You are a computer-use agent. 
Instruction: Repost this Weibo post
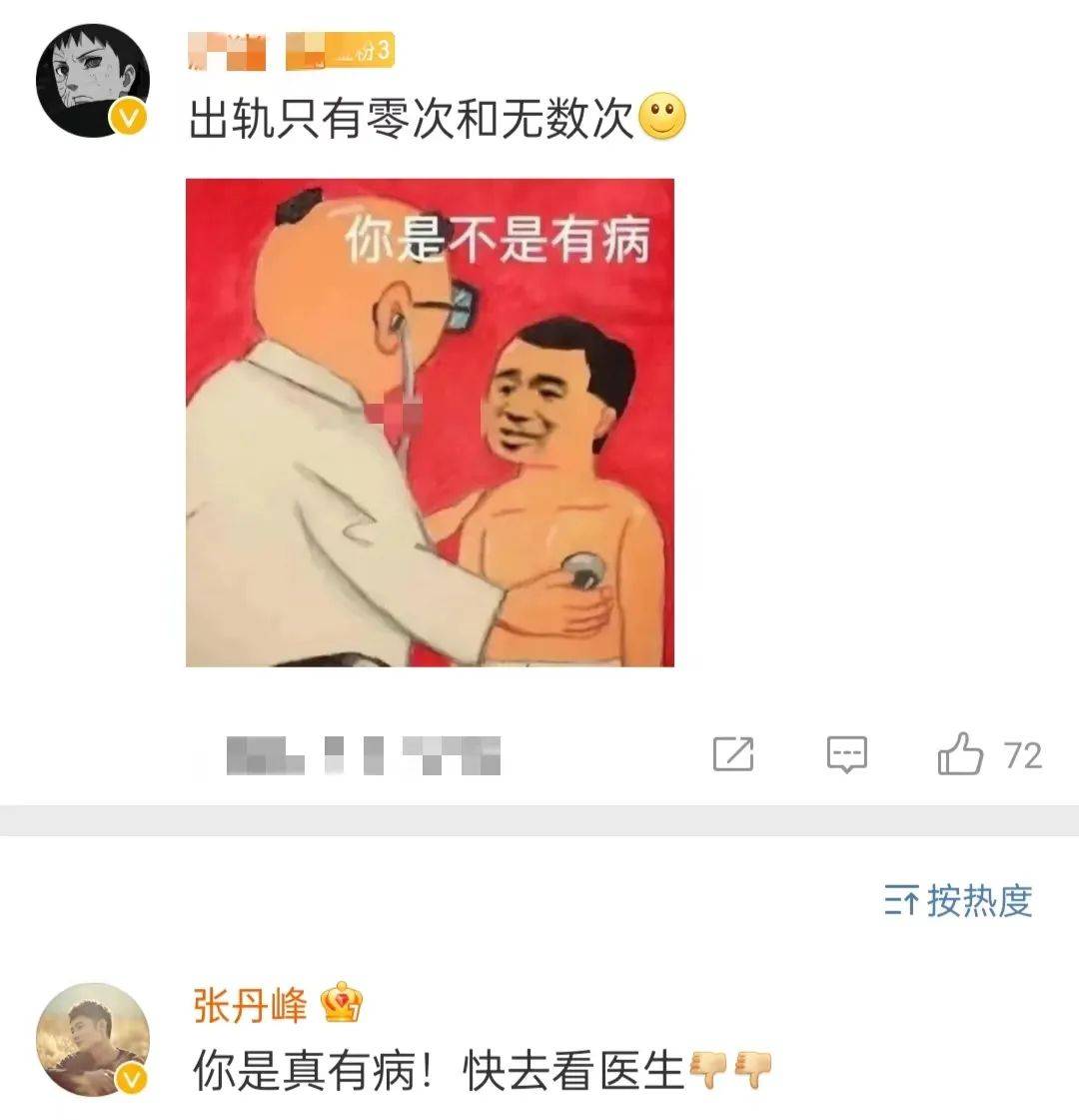[733, 754]
